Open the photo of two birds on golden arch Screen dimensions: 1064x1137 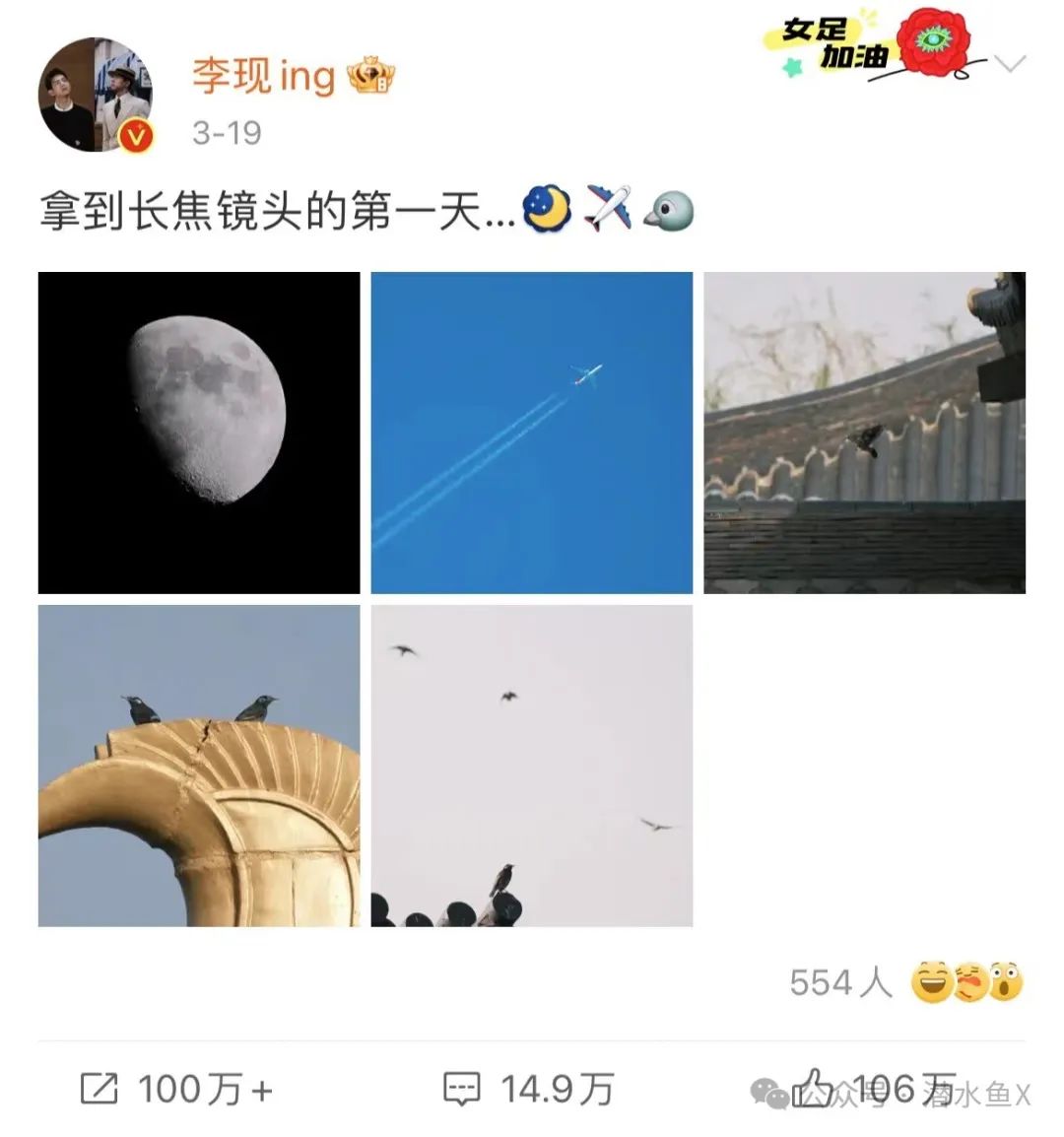click(199, 766)
